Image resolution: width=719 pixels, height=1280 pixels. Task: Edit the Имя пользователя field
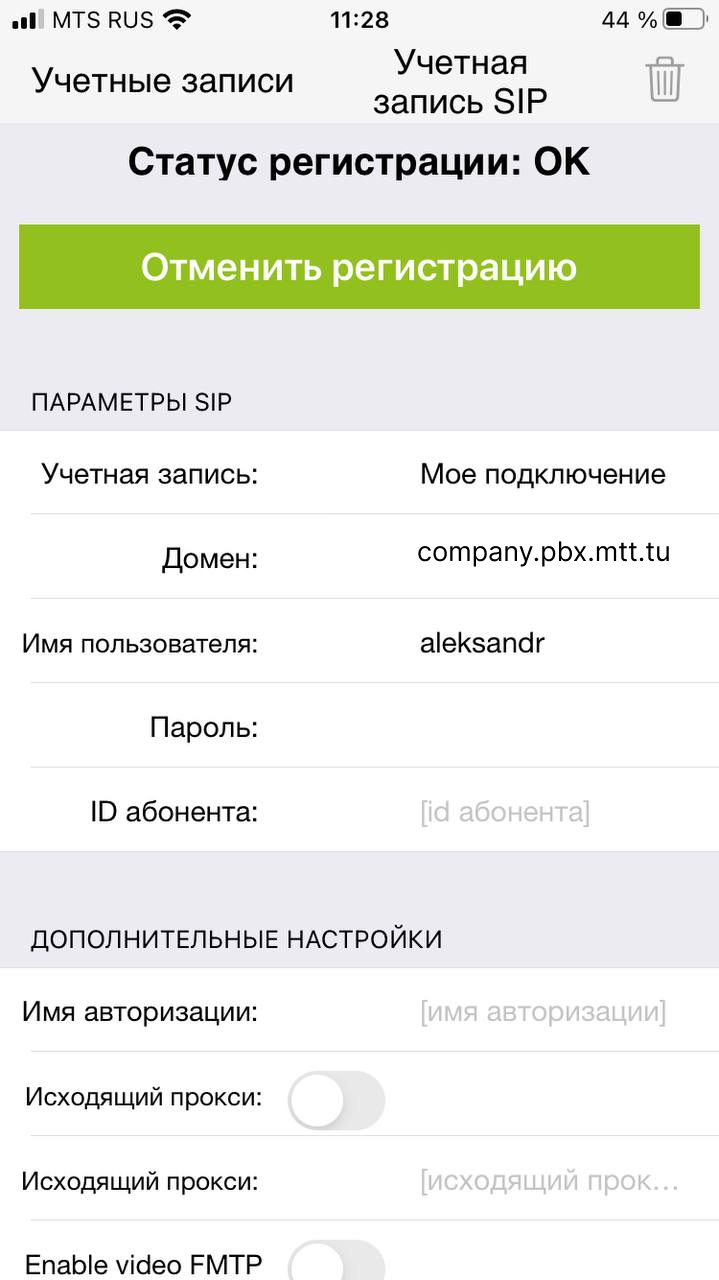click(544, 643)
